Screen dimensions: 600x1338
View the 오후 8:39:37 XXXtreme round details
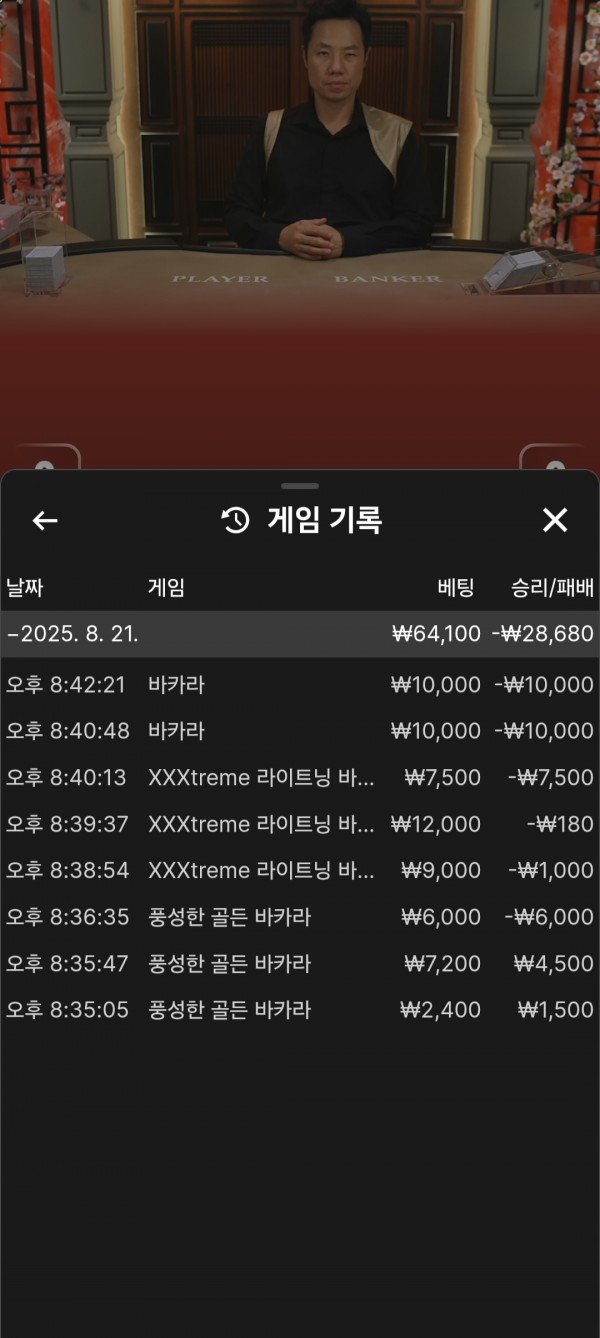[300, 824]
